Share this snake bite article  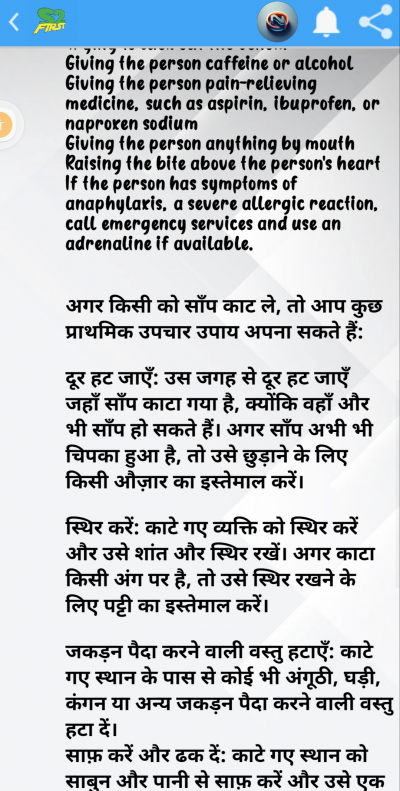376,22
